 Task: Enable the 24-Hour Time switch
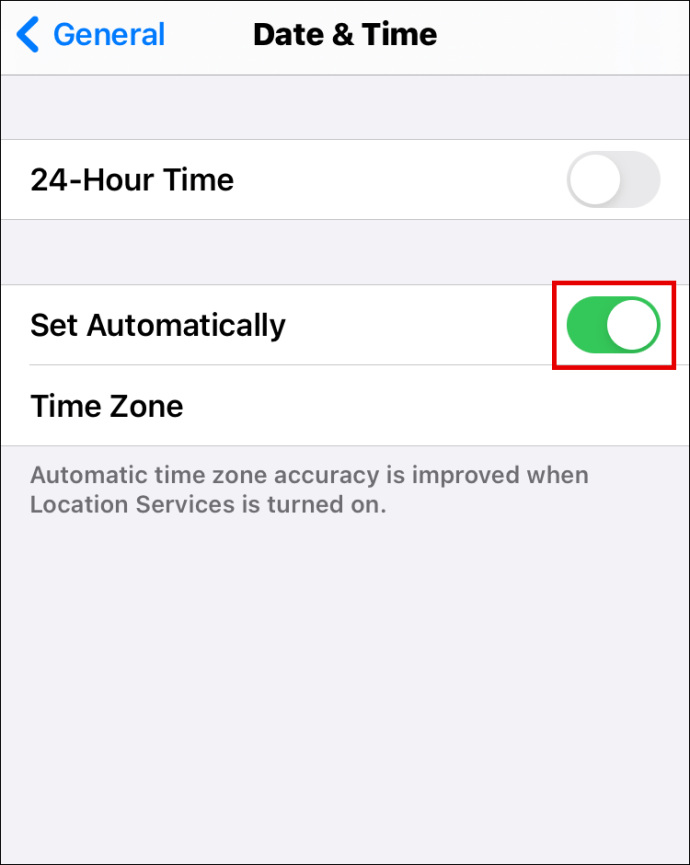click(613, 180)
